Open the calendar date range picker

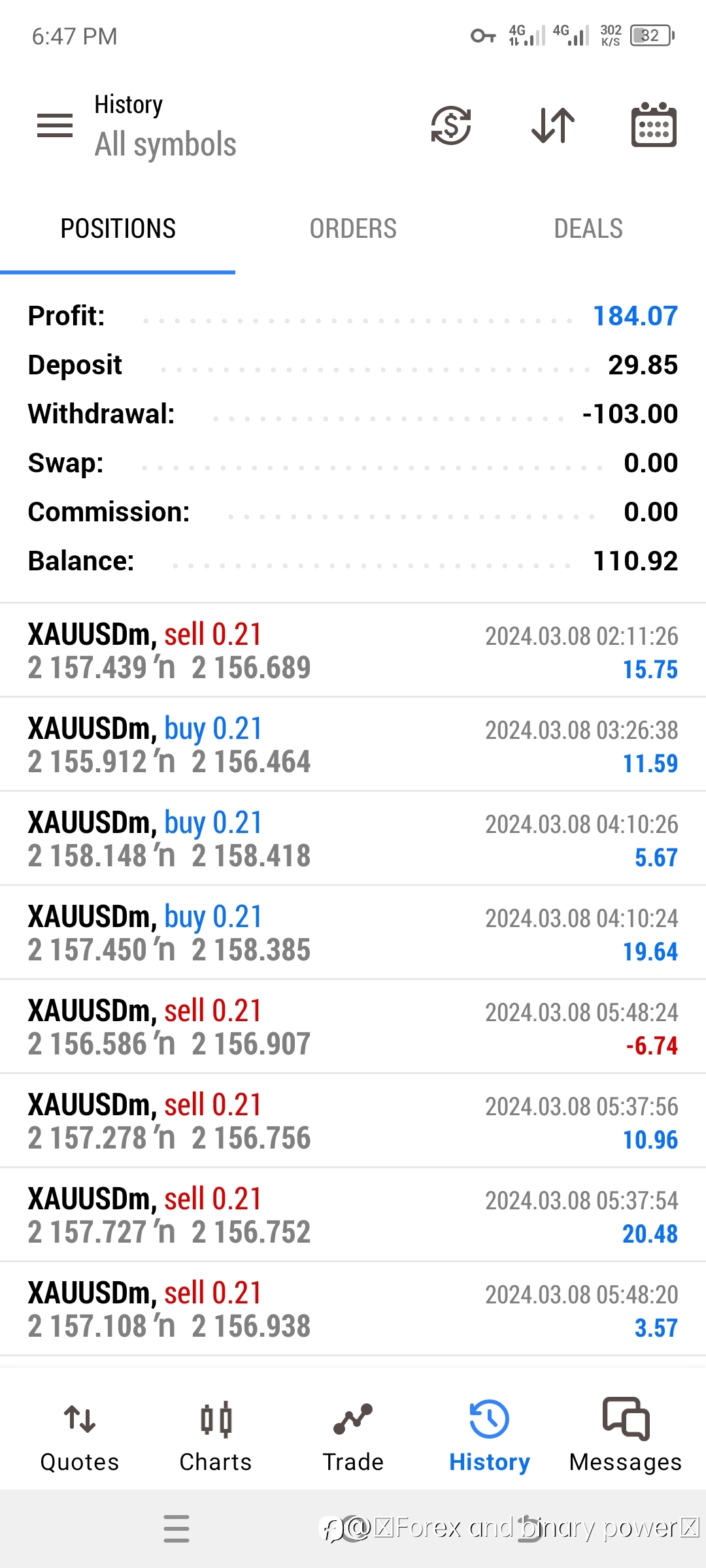pyautogui.click(x=654, y=125)
